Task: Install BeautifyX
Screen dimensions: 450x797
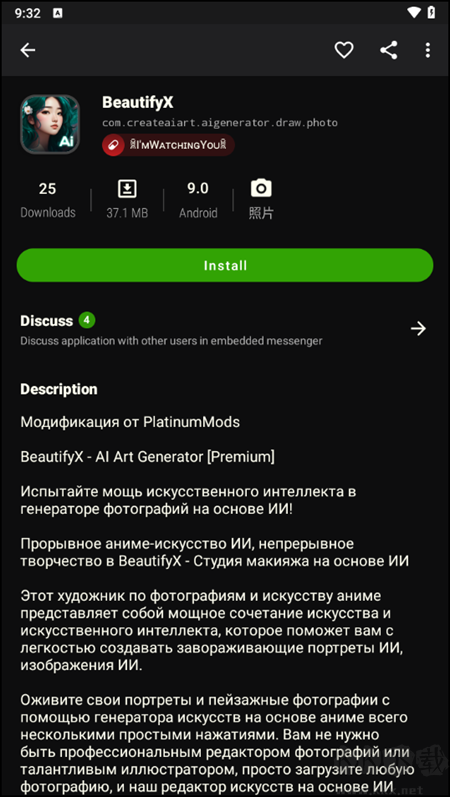Action: point(225,265)
